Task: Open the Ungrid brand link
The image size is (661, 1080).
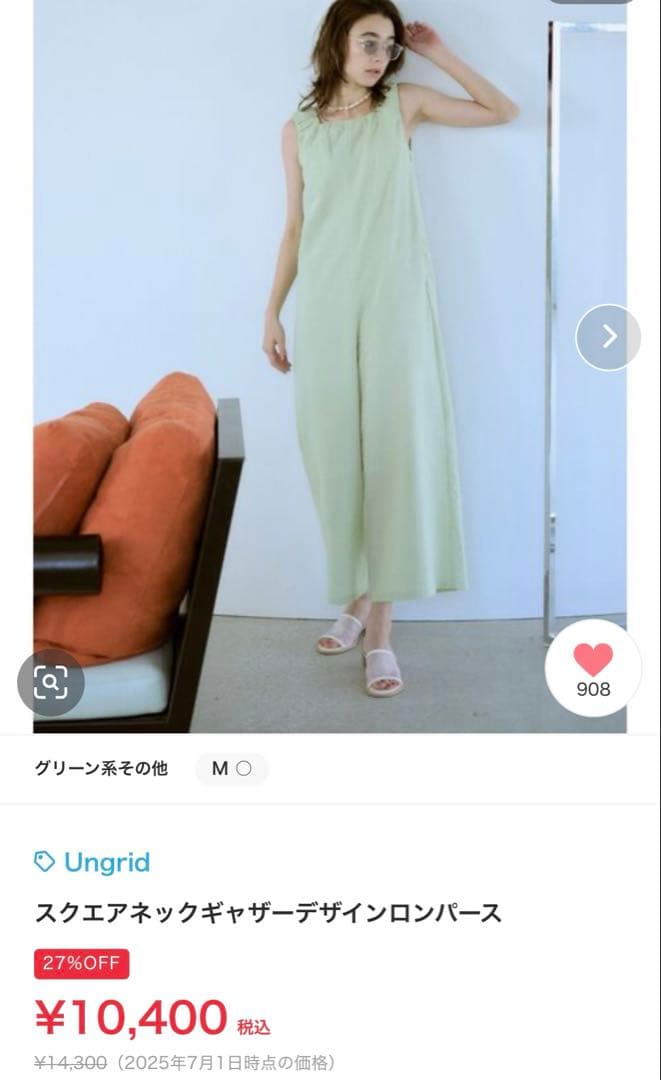Action: point(92,862)
